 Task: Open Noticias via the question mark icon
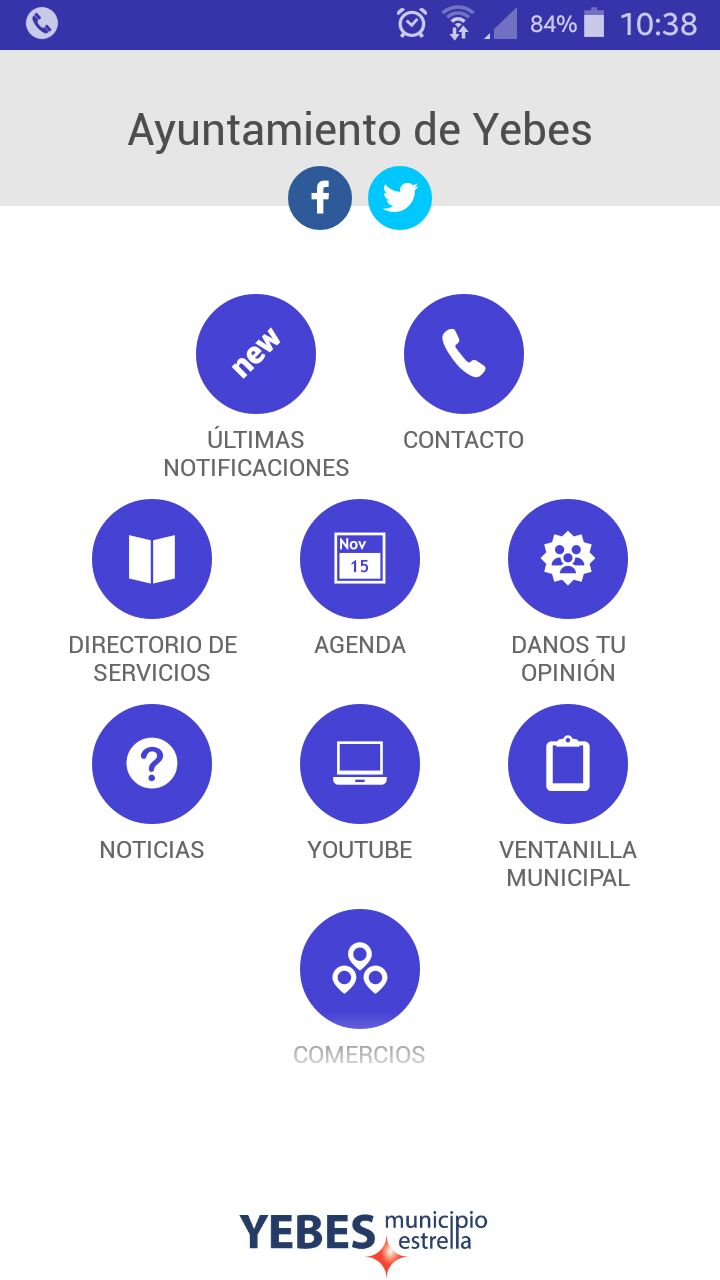tap(152, 763)
